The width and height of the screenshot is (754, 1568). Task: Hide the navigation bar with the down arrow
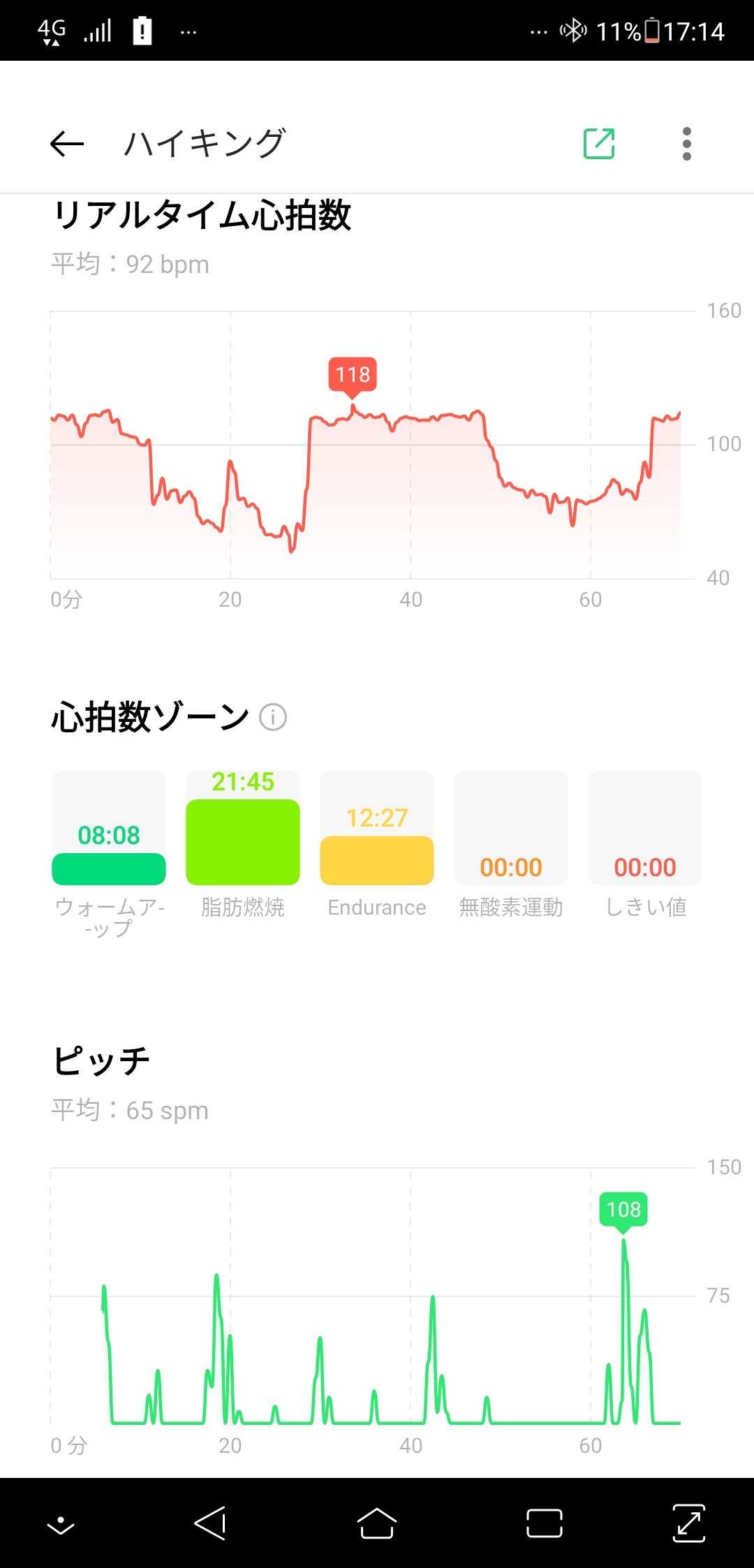point(61,1524)
